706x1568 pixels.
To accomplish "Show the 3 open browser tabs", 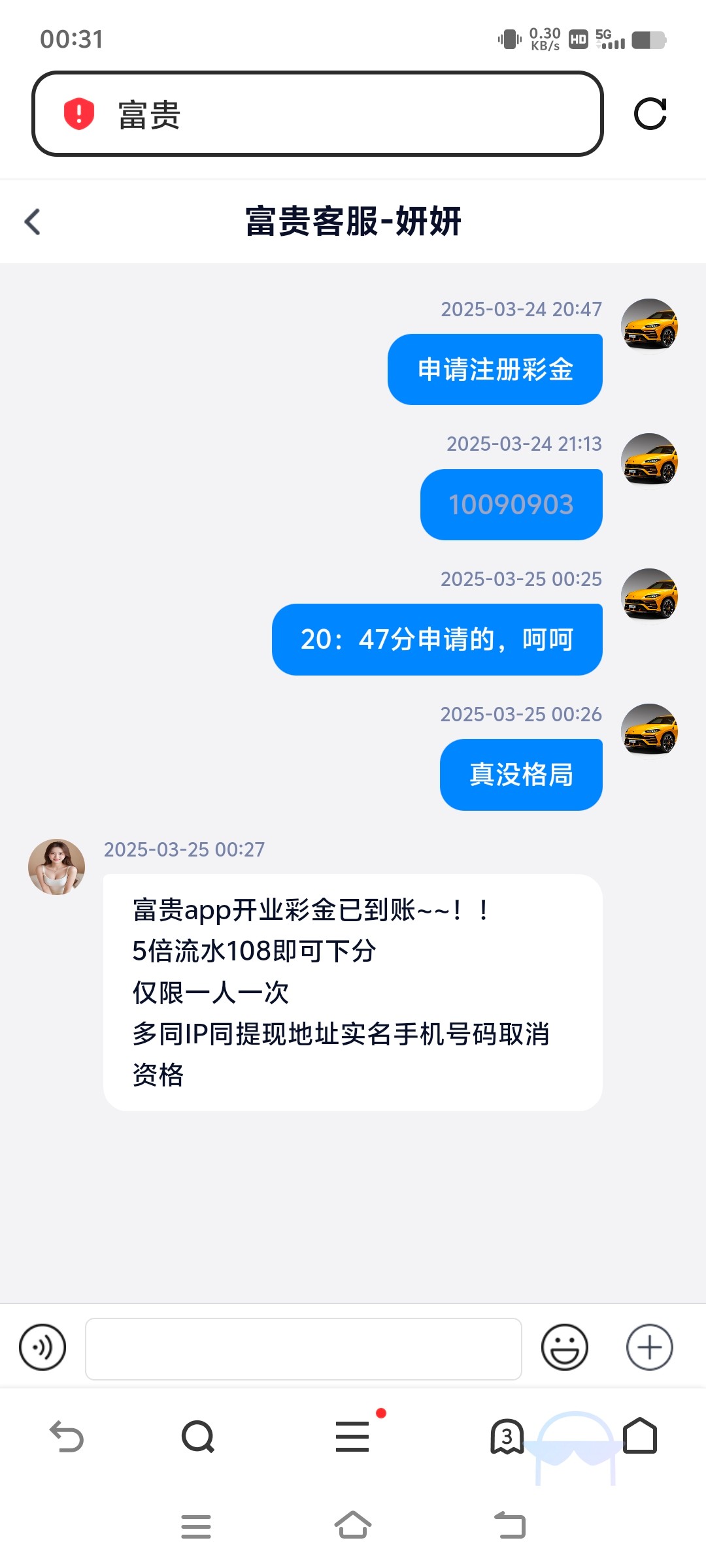I will coord(507,1437).
